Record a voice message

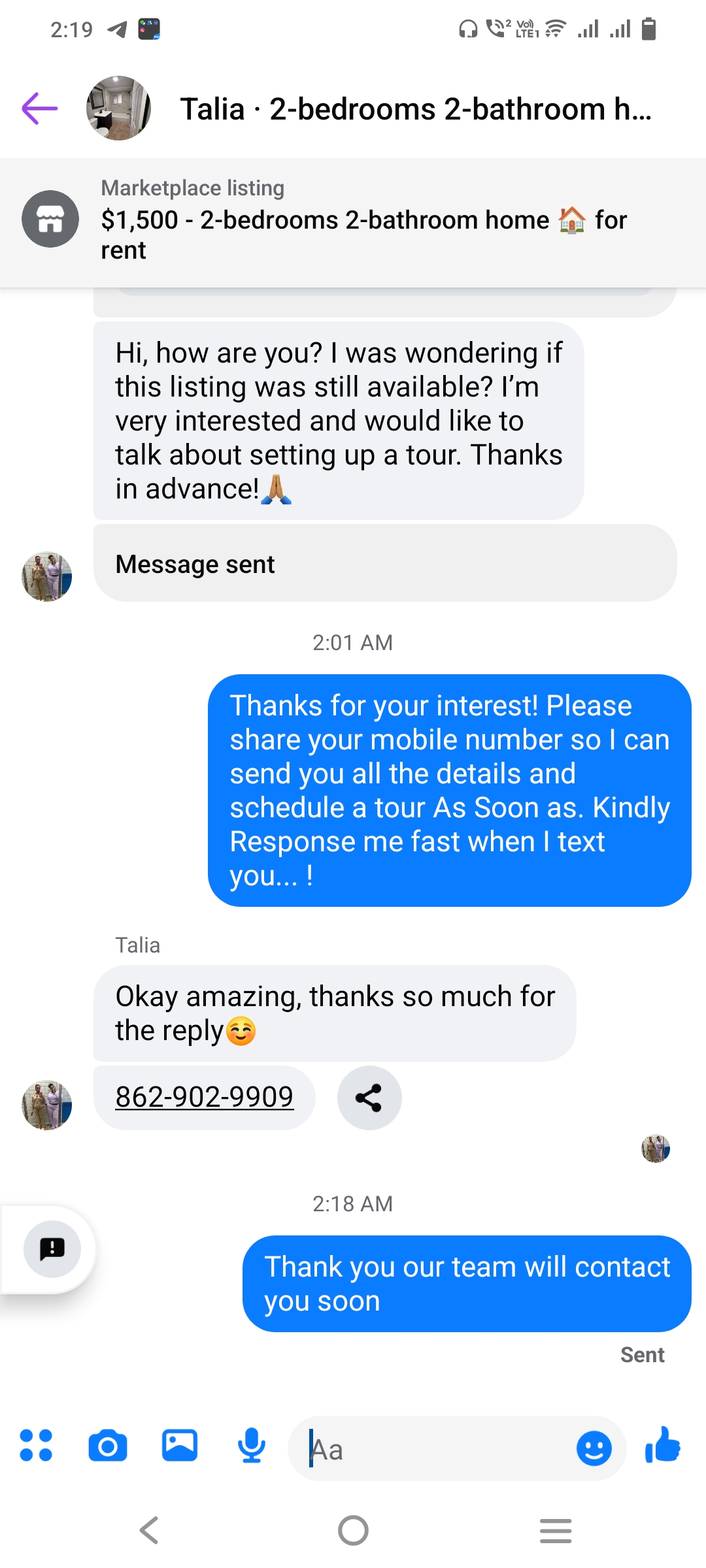point(252,1445)
